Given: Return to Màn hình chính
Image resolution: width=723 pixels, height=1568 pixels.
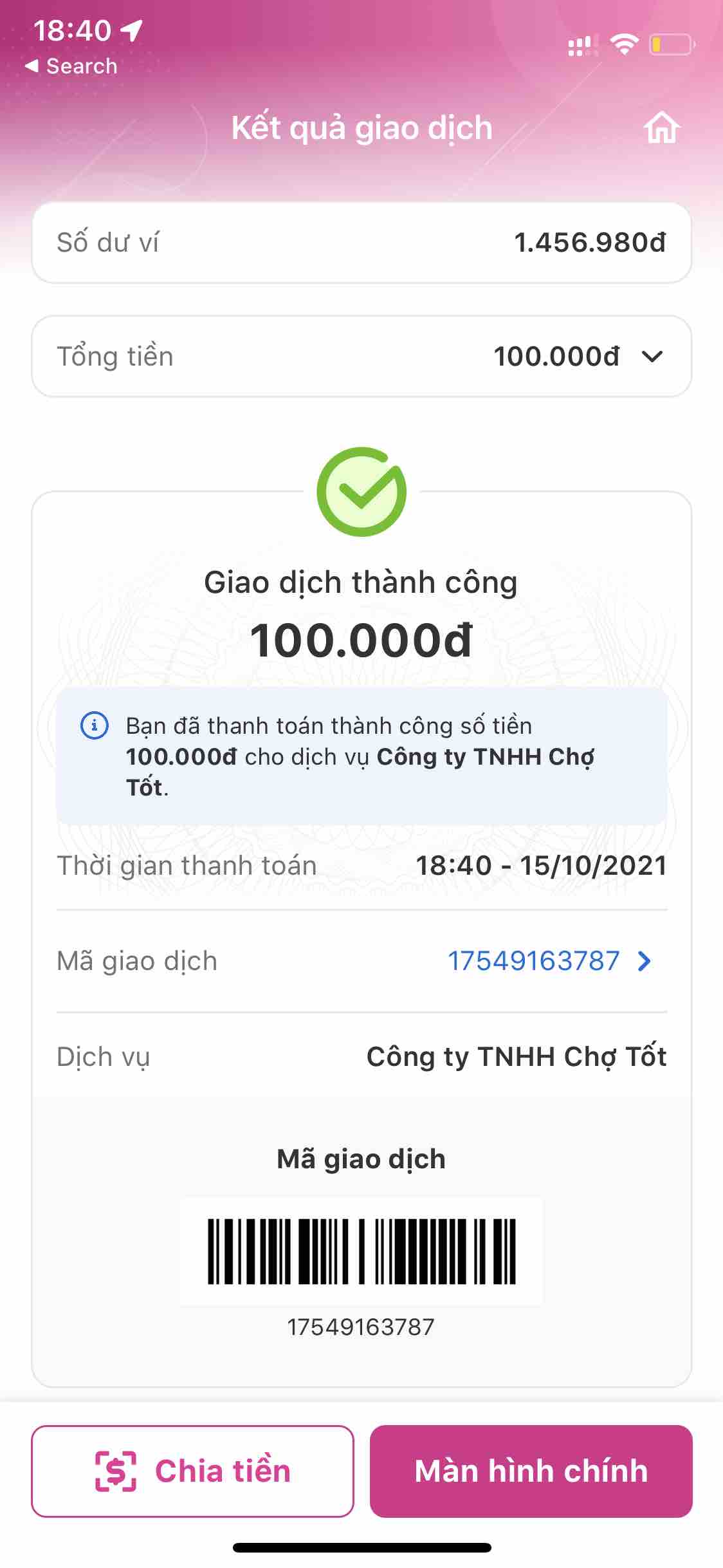Looking at the screenshot, I should pos(531,1471).
